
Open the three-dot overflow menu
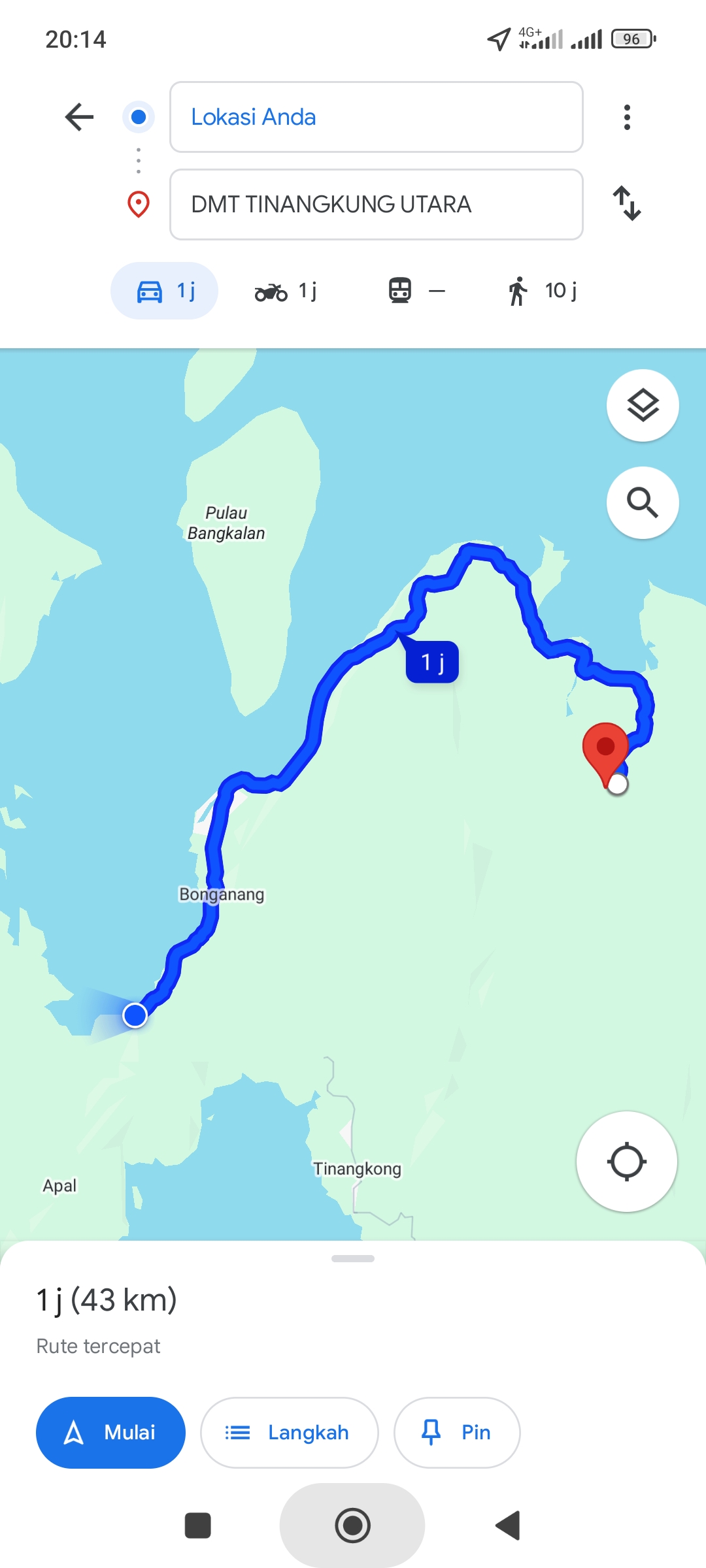point(627,117)
